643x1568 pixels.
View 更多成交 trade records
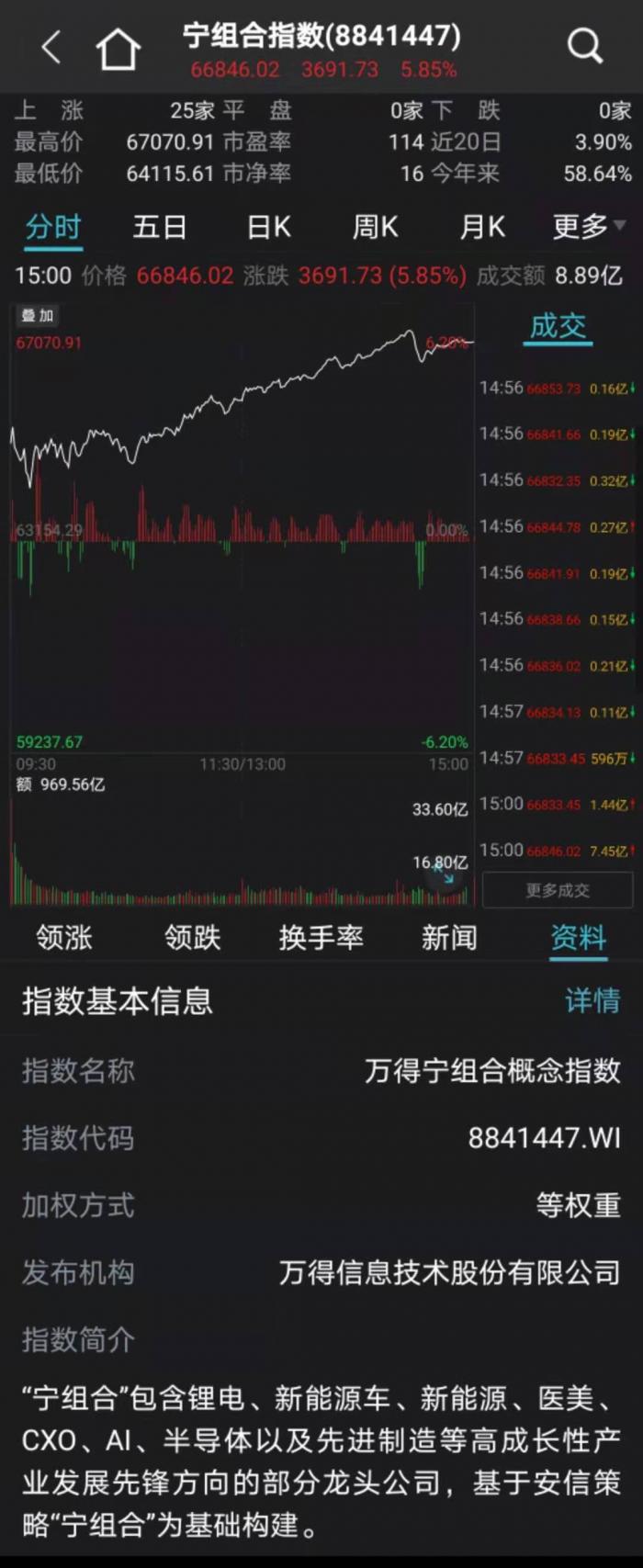point(558,890)
